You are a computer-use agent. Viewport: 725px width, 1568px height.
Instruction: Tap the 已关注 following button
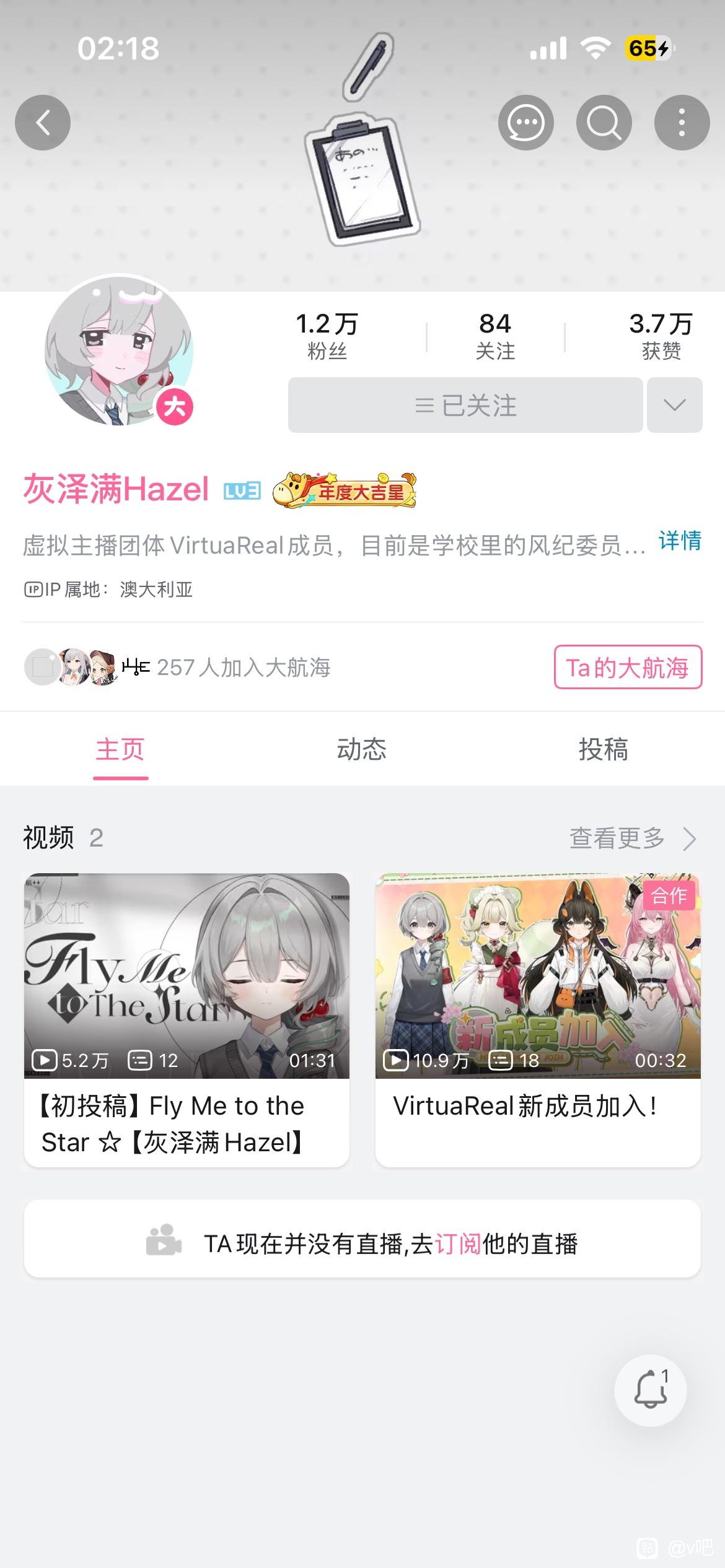click(x=465, y=405)
